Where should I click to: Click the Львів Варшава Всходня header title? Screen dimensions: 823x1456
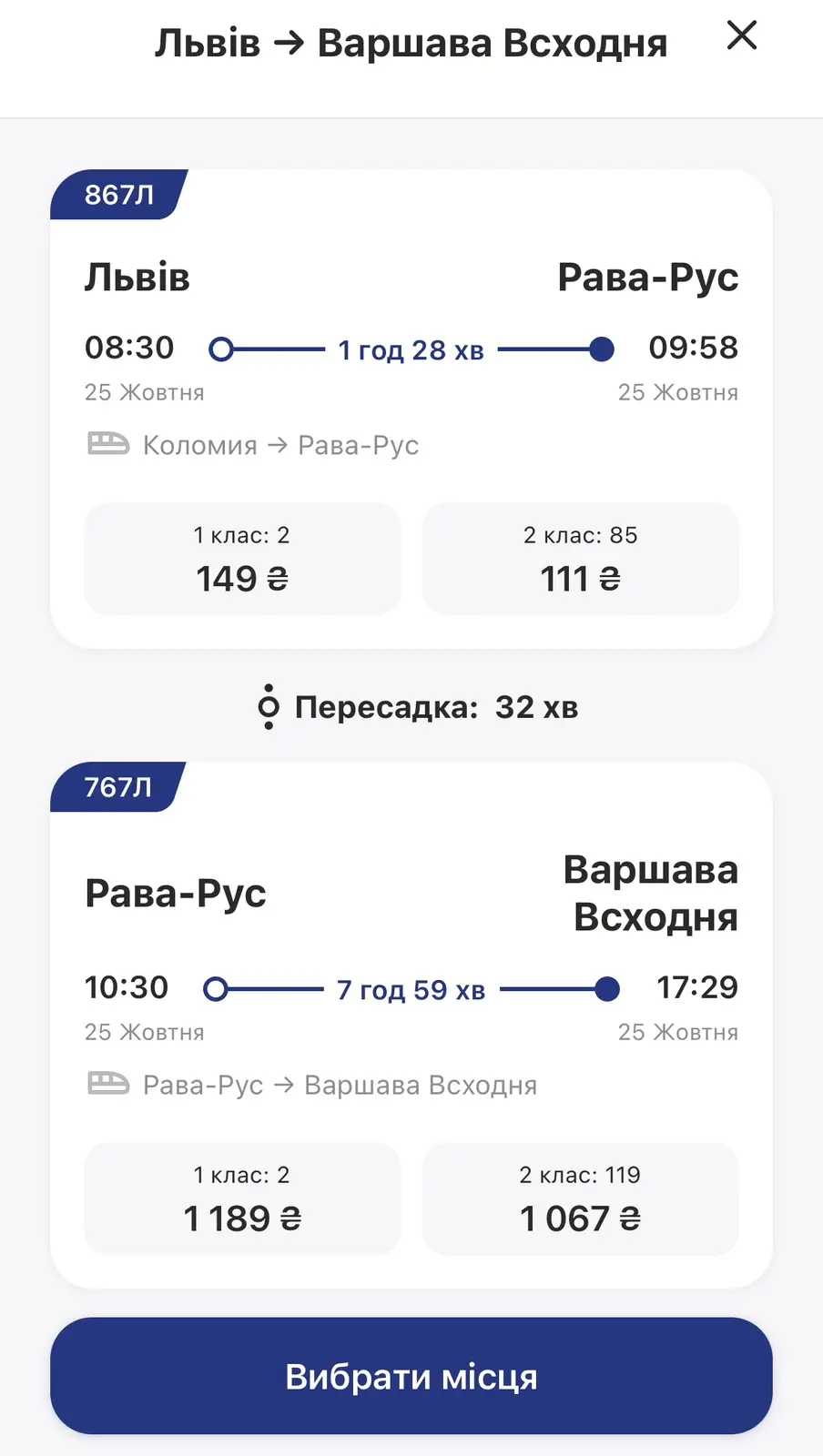(x=411, y=41)
